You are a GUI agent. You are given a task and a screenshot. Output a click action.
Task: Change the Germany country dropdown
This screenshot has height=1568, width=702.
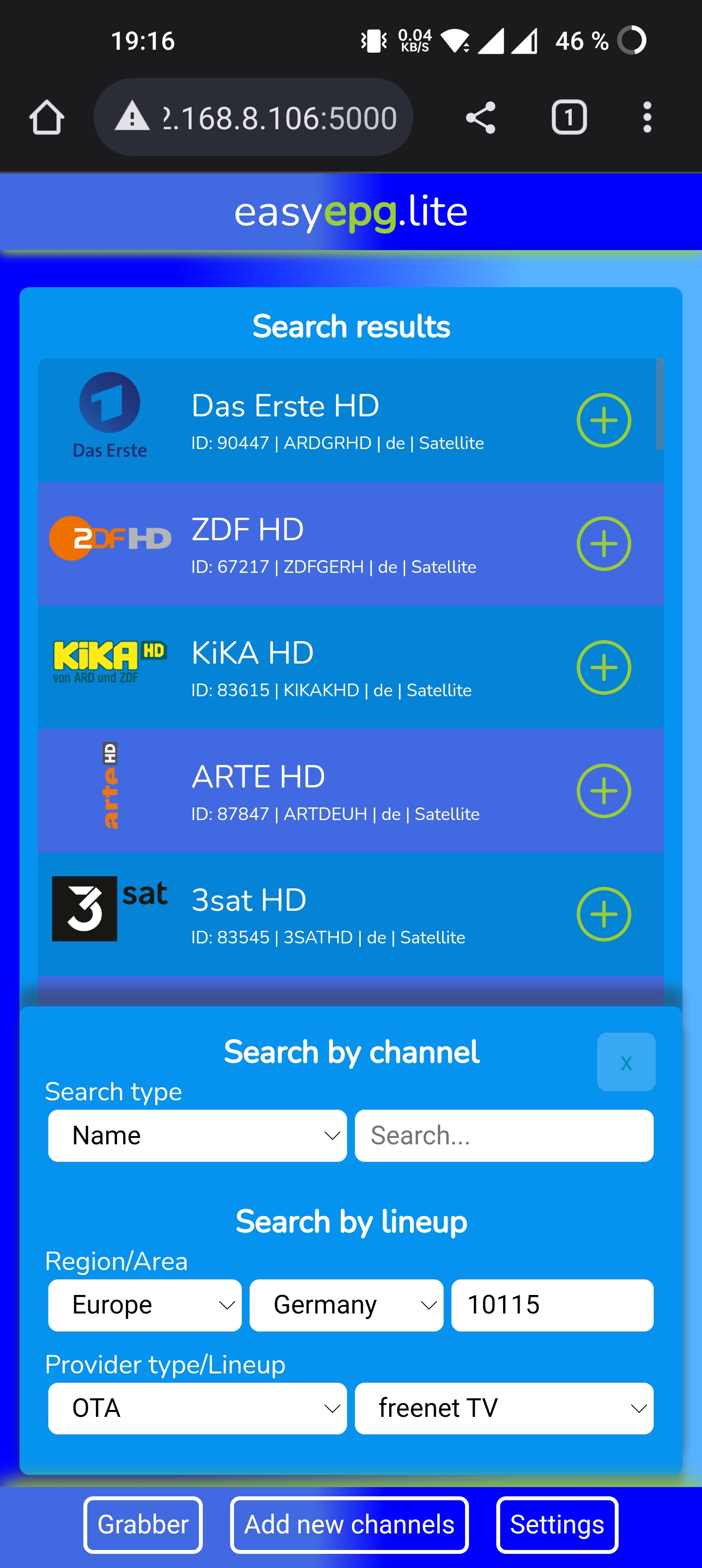pyautogui.click(x=347, y=1305)
